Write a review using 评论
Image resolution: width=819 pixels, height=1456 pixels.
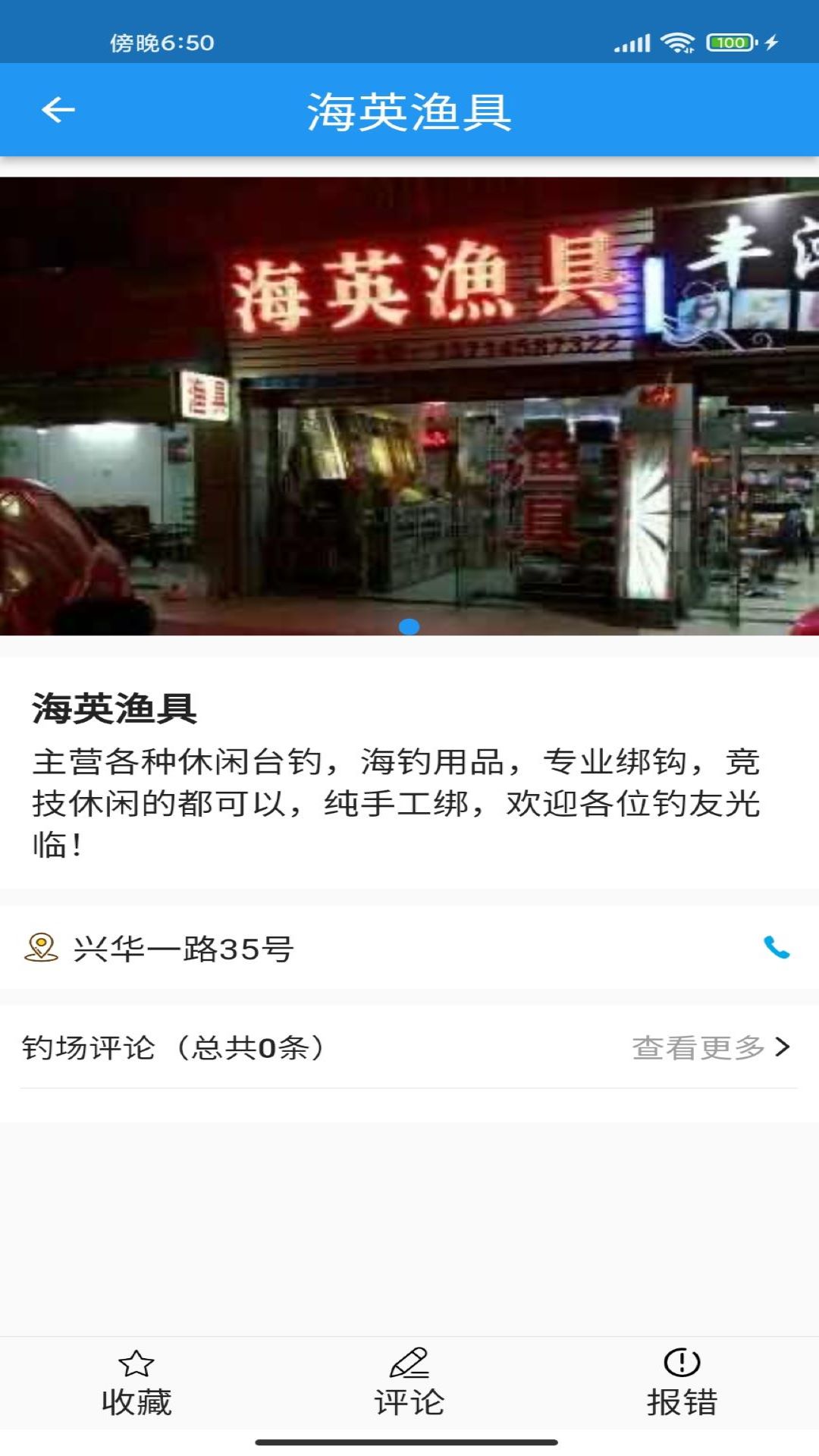tap(409, 1383)
